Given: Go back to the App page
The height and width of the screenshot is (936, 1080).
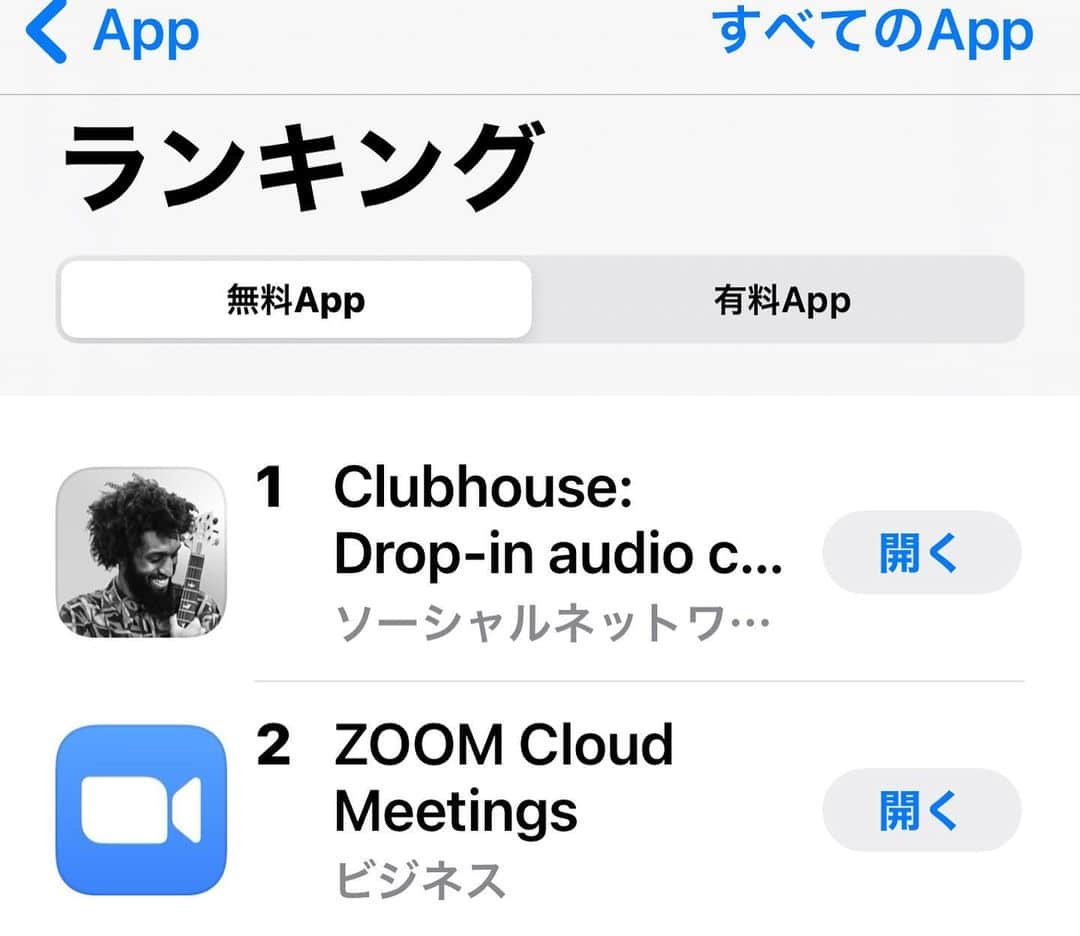Looking at the screenshot, I should click(112, 32).
